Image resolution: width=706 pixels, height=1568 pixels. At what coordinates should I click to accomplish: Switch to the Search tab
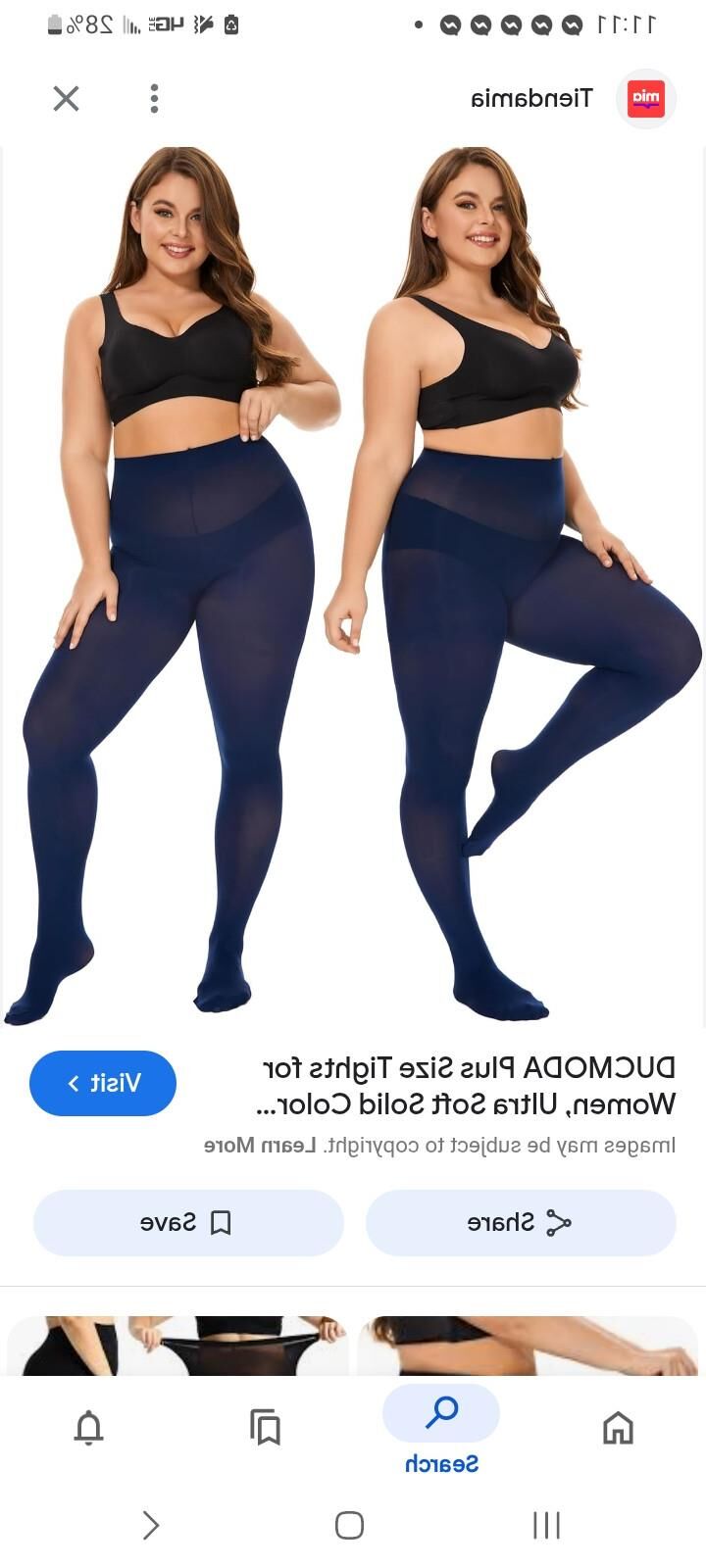pos(441,1429)
